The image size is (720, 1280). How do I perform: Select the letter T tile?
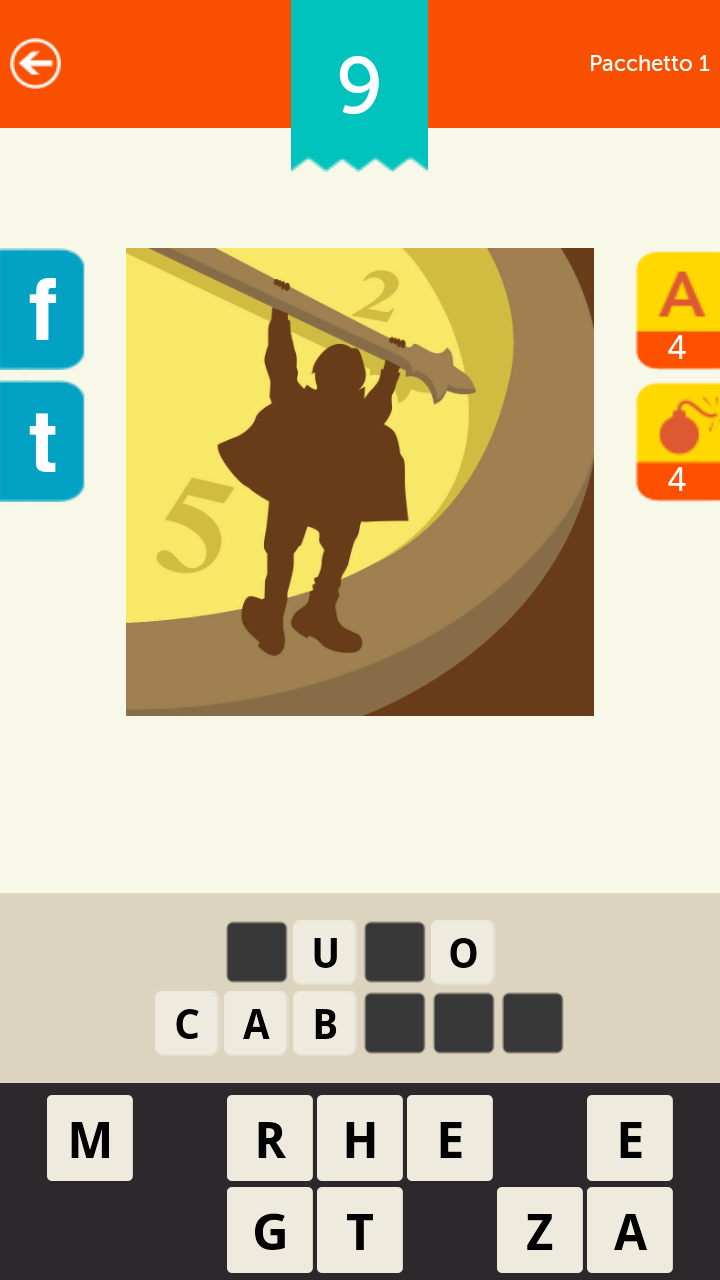[360, 1230]
